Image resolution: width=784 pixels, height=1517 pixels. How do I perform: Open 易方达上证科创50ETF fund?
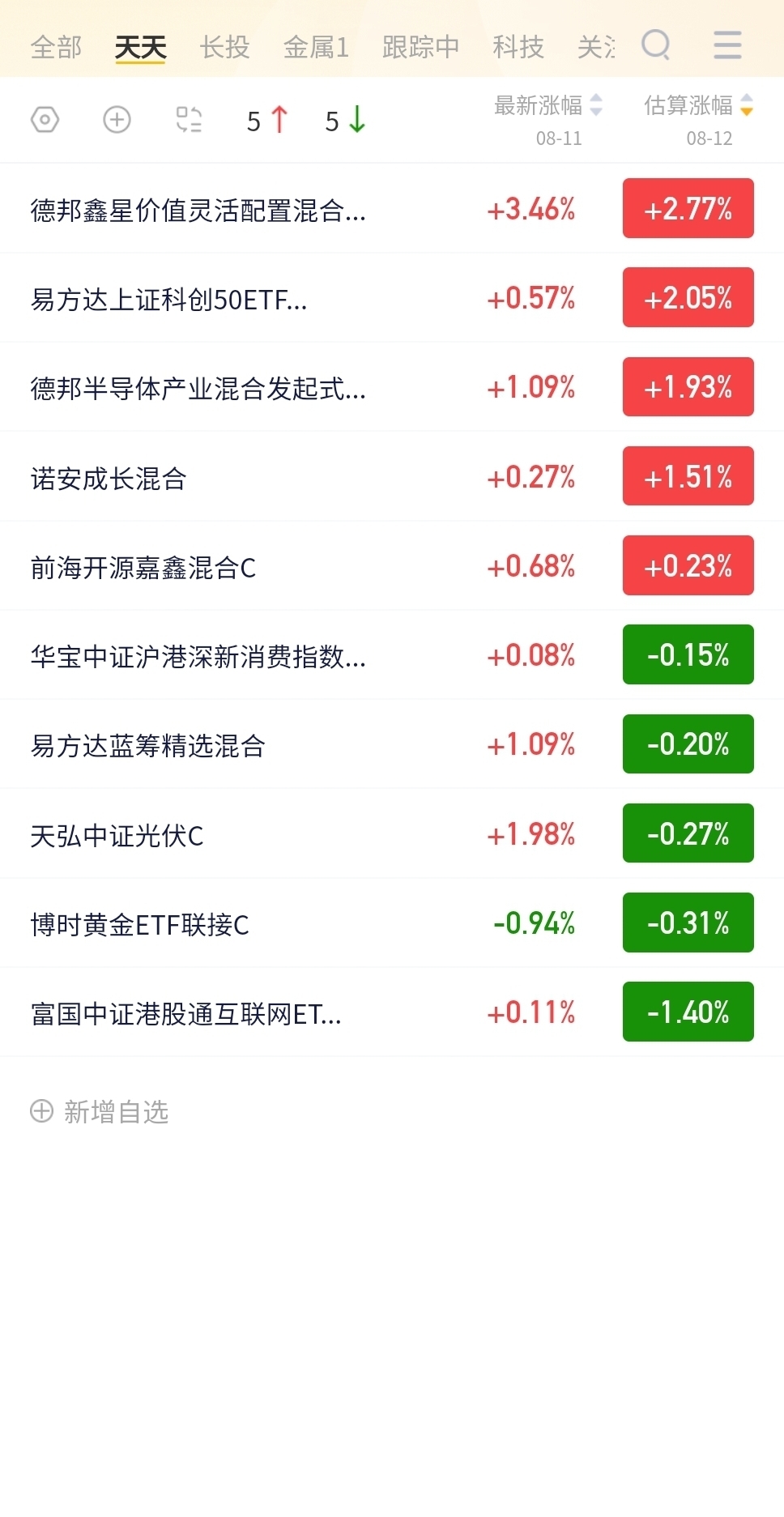(x=392, y=298)
